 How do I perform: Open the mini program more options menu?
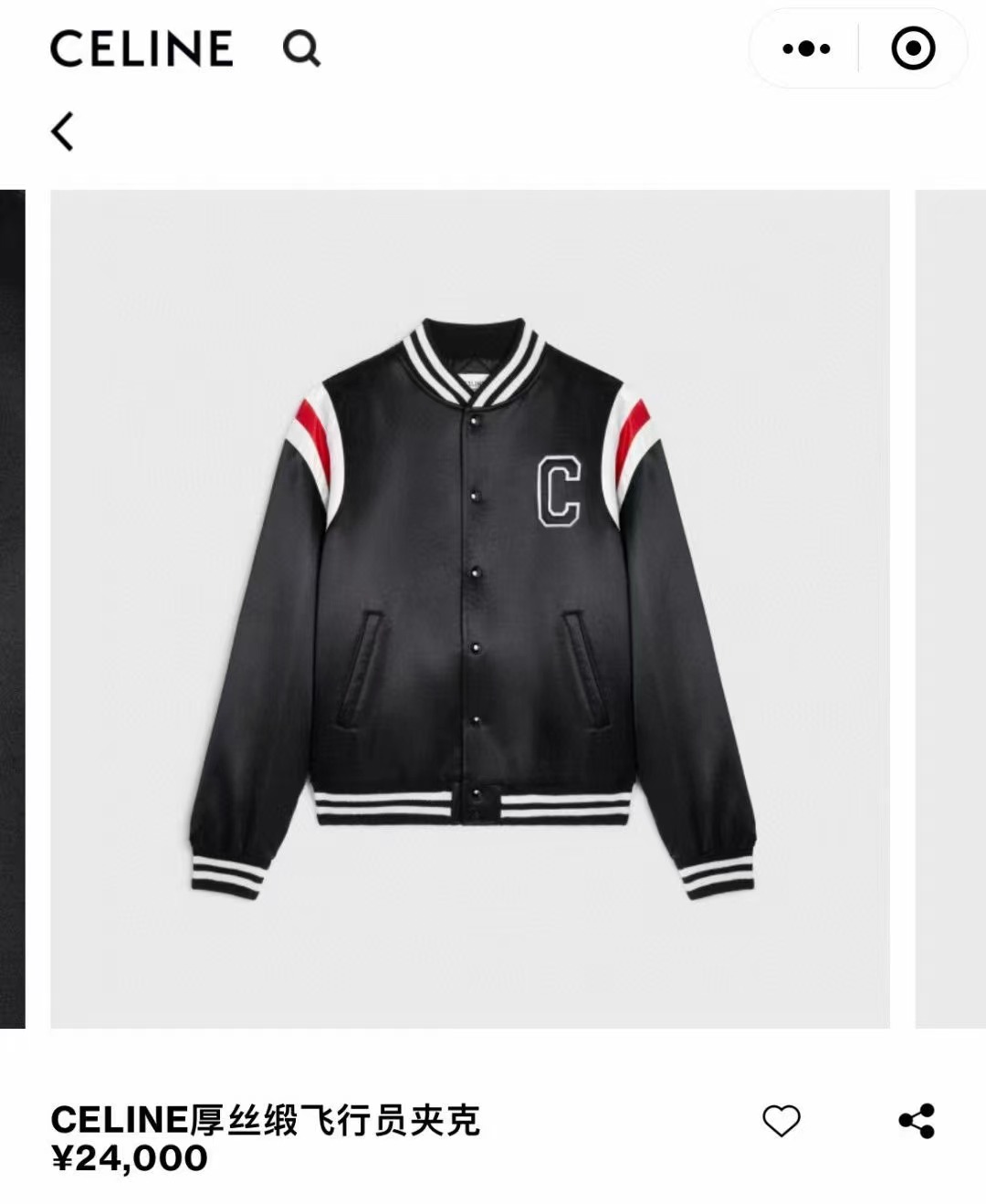[806, 48]
